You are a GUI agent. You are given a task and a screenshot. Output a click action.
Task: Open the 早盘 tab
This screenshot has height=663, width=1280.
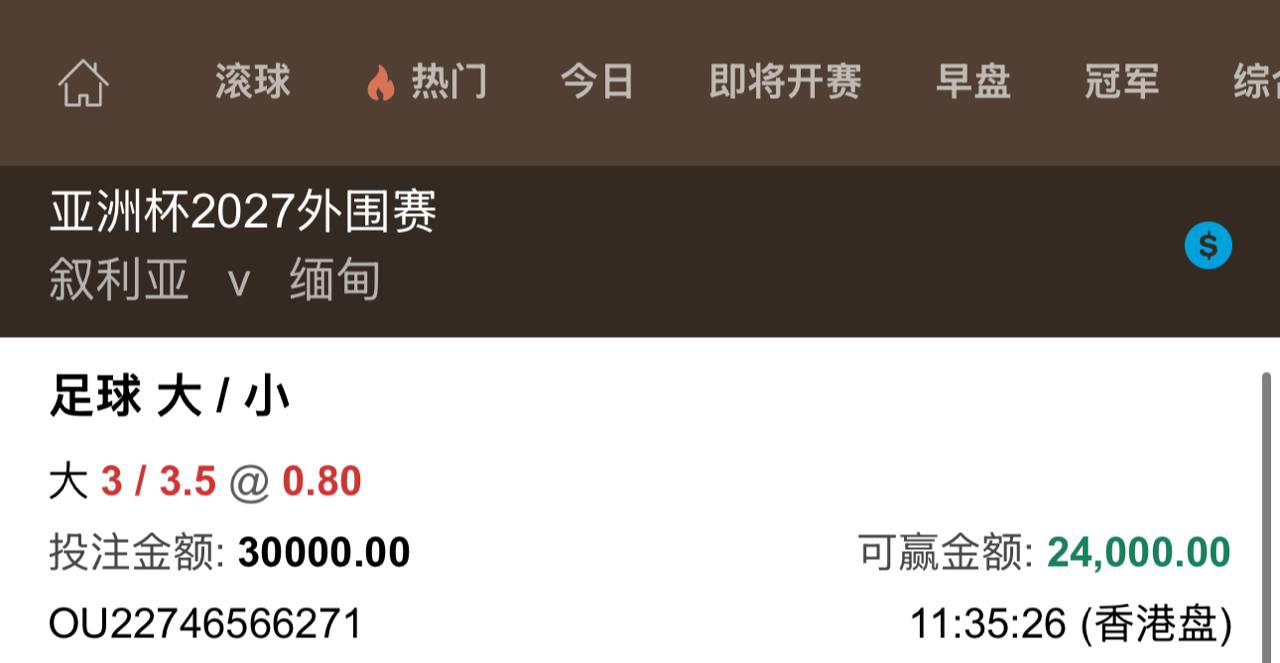(973, 82)
